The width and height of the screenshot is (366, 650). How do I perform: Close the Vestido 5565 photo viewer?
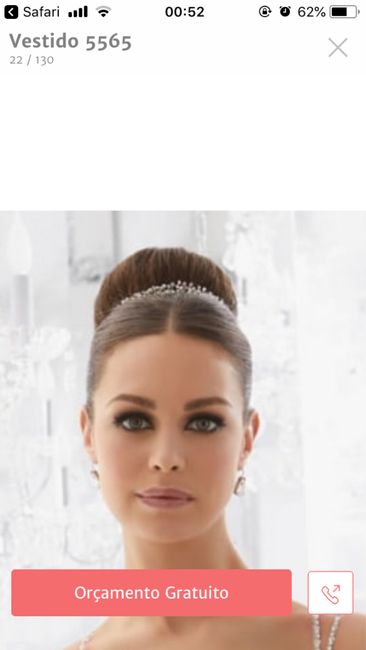(x=338, y=48)
